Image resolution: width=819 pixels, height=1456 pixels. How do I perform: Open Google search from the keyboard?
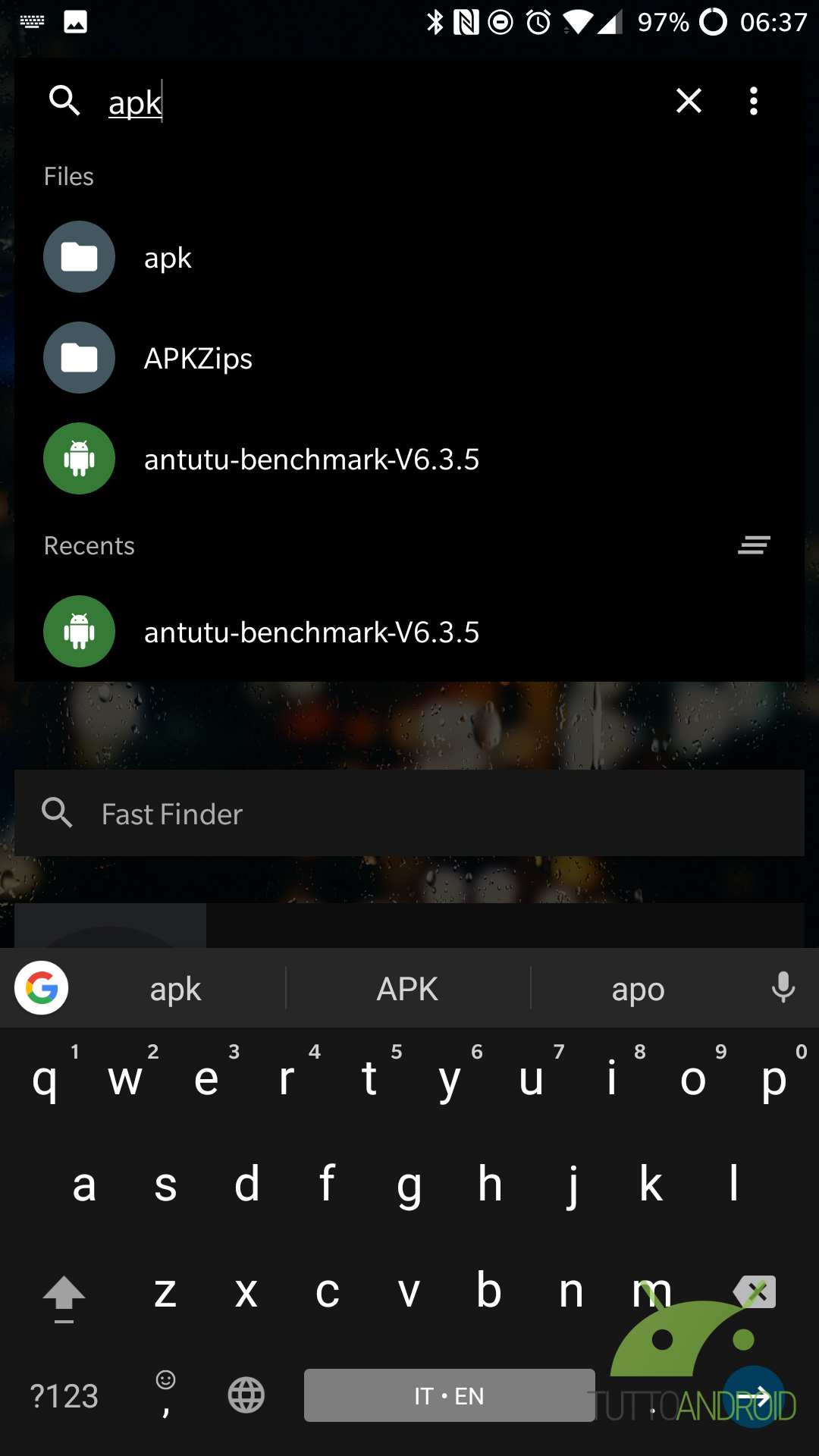point(42,987)
